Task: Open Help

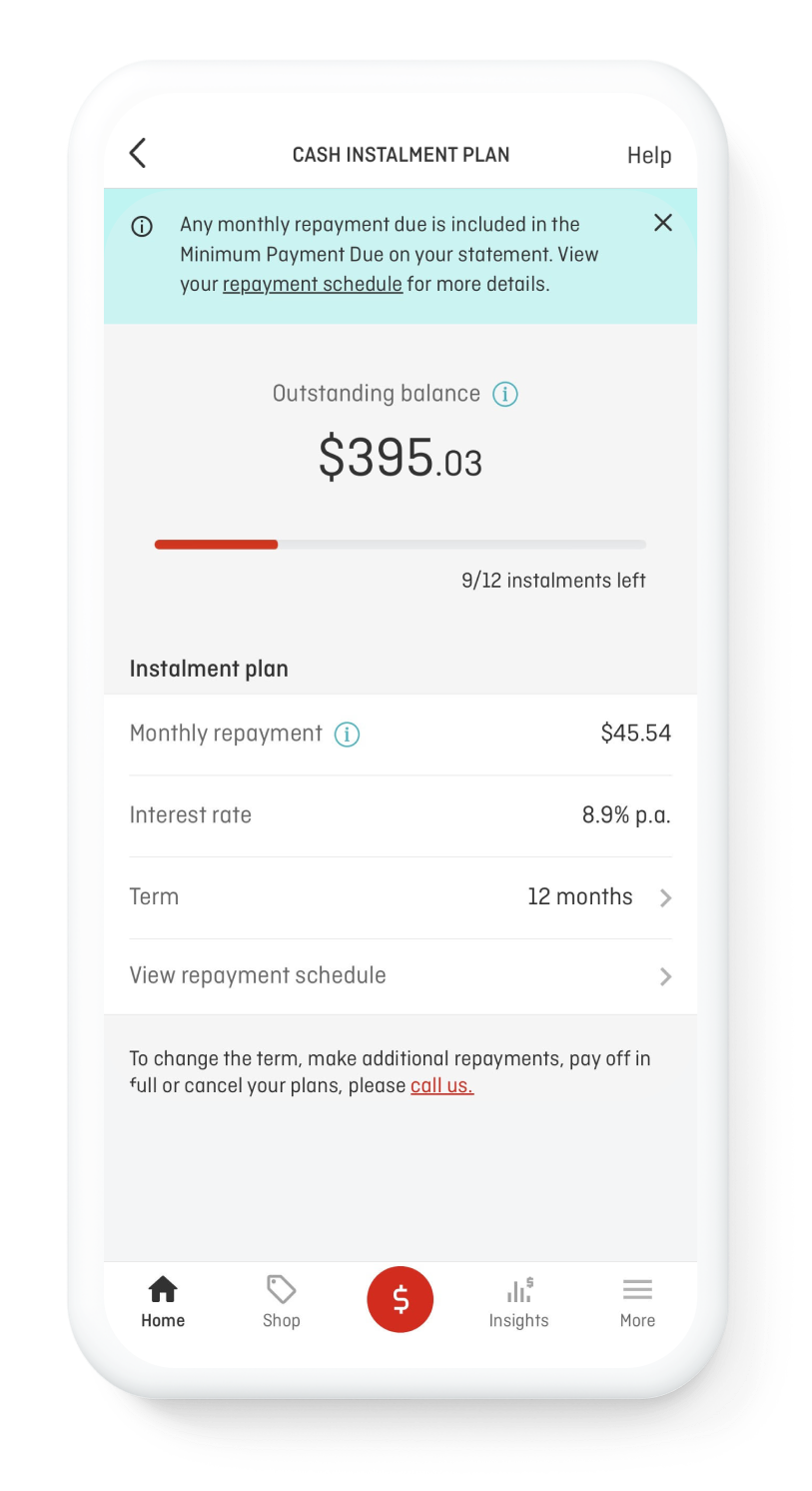Action: (648, 155)
